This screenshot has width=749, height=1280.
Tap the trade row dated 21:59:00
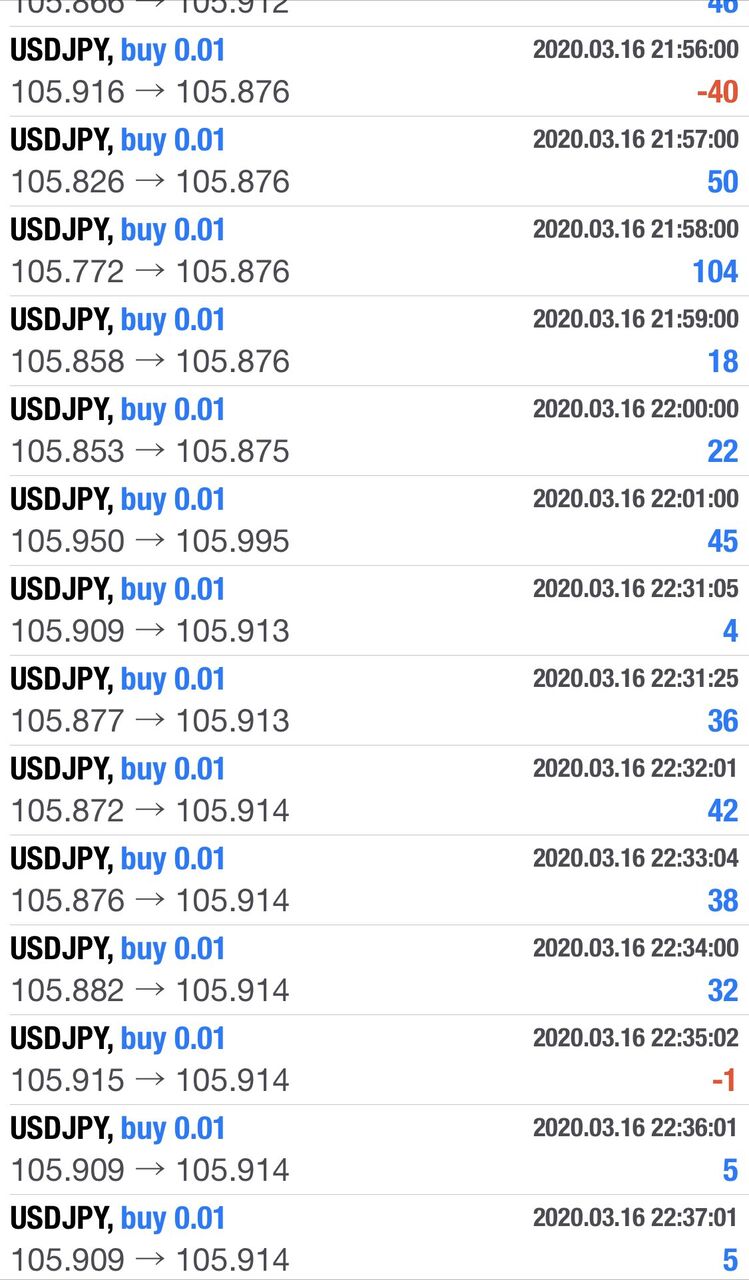click(x=374, y=341)
